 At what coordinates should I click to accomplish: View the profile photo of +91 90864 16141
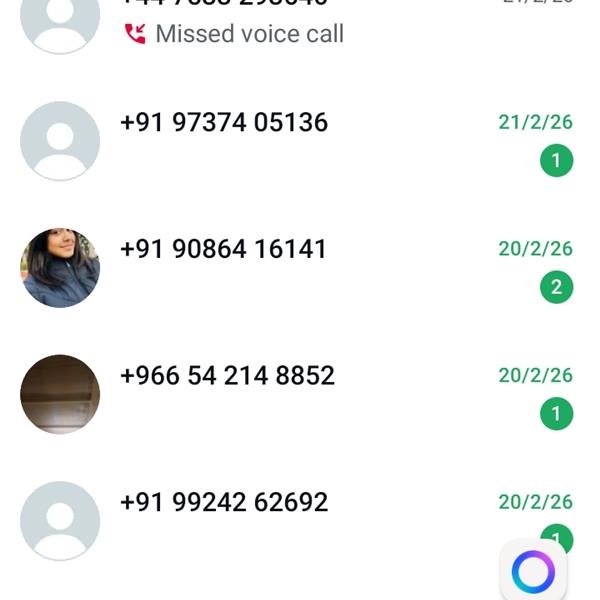tap(60, 267)
